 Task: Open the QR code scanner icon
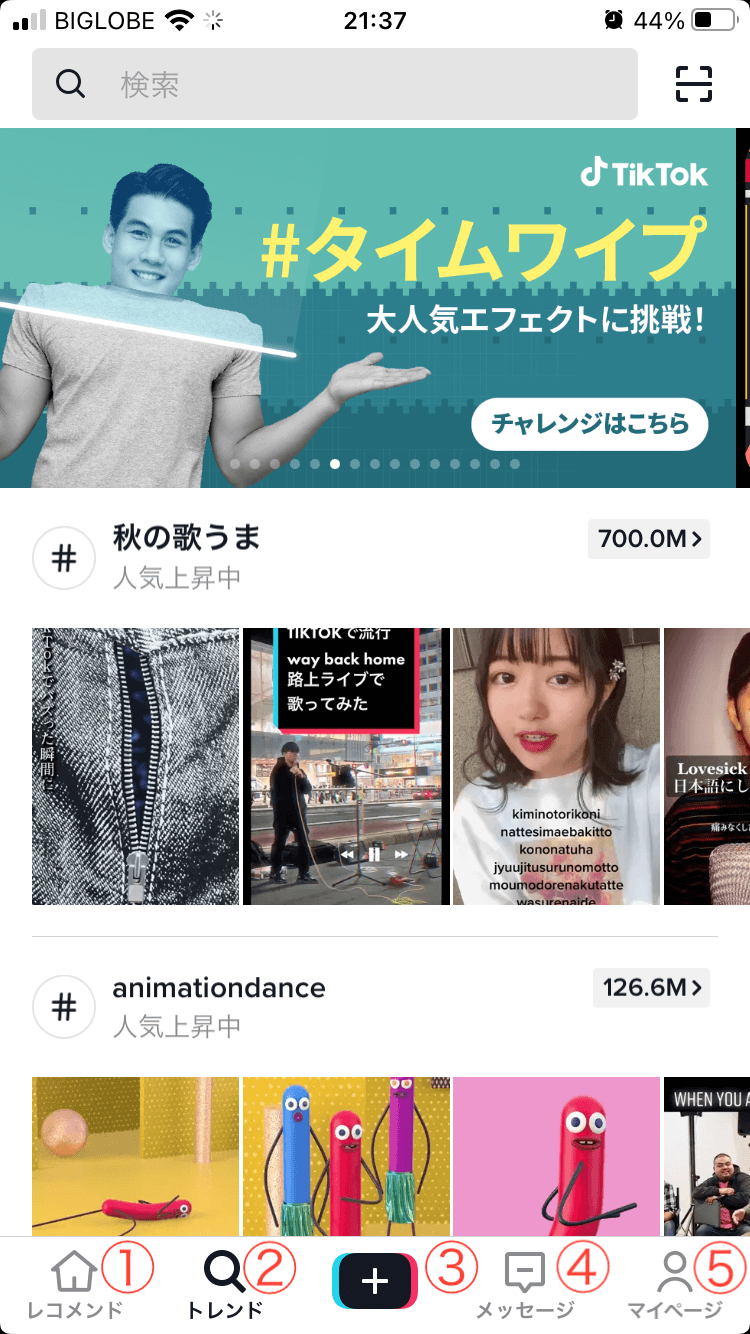(x=694, y=84)
